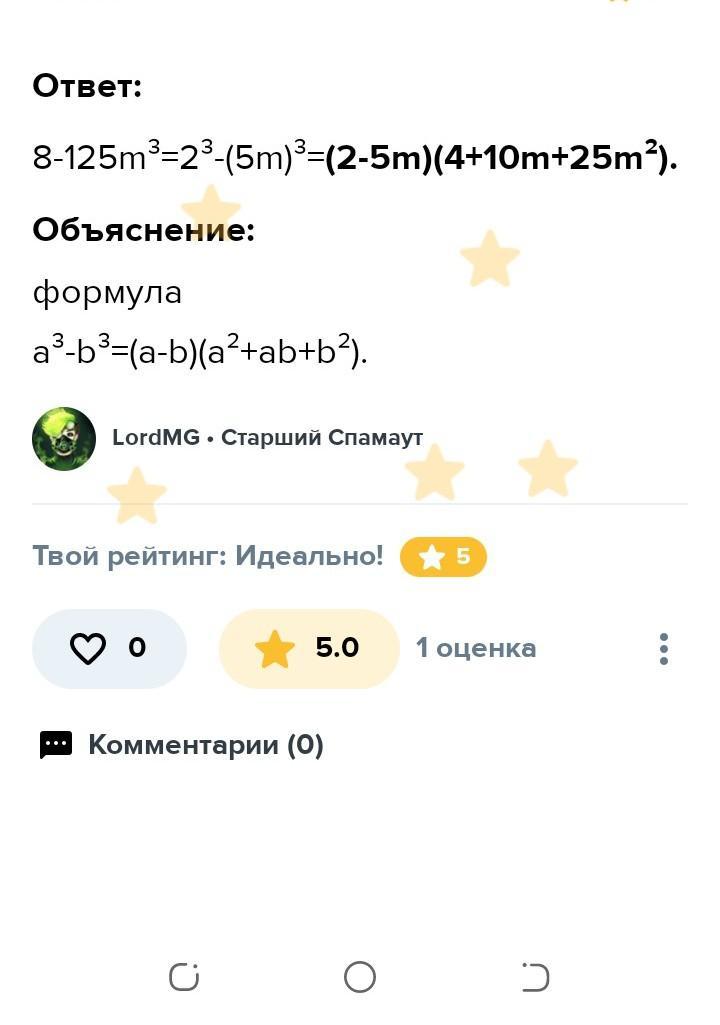720x1025 pixels.
Task: Tap the system home button
Action: coord(360,977)
